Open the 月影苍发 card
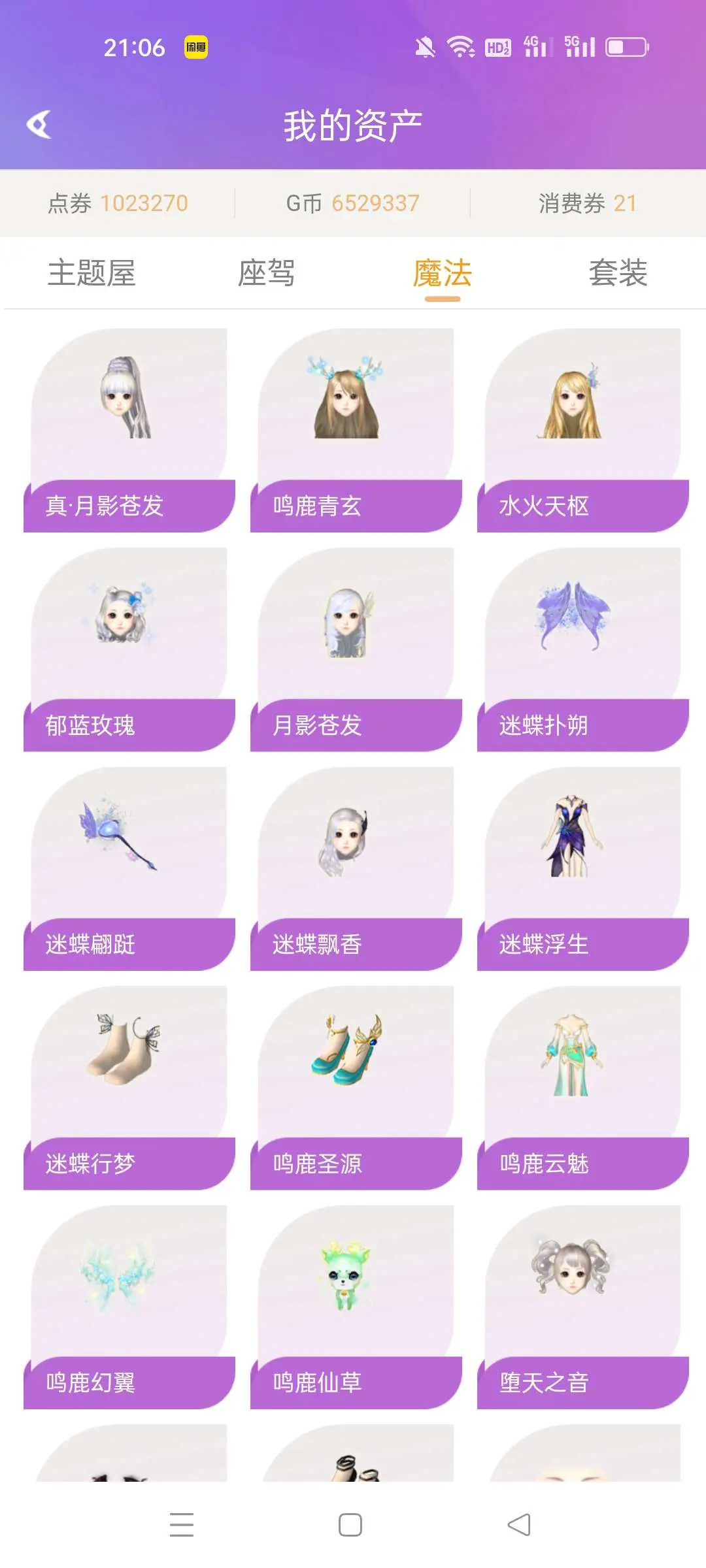The height and width of the screenshot is (1568, 706). click(356, 649)
